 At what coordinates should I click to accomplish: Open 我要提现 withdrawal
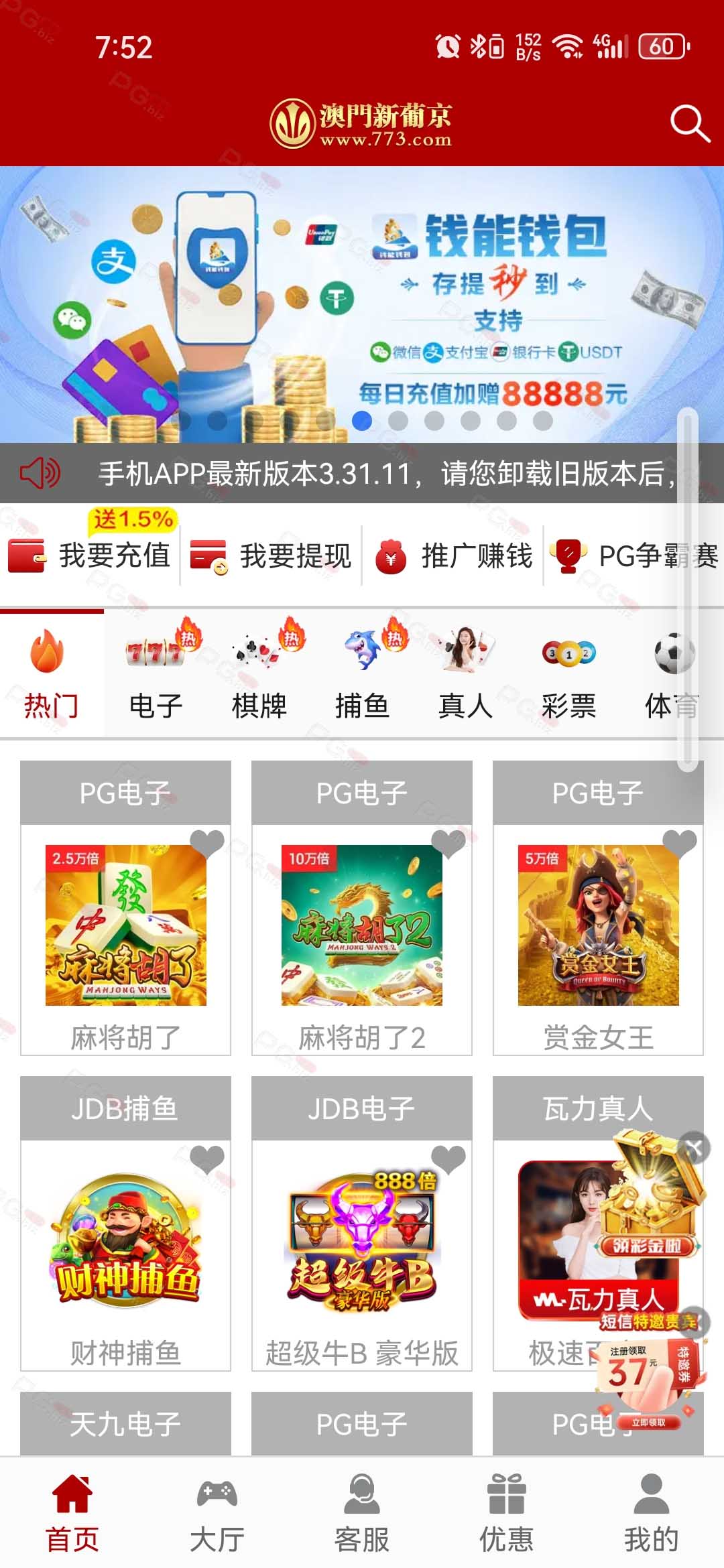pyautogui.click(x=271, y=556)
